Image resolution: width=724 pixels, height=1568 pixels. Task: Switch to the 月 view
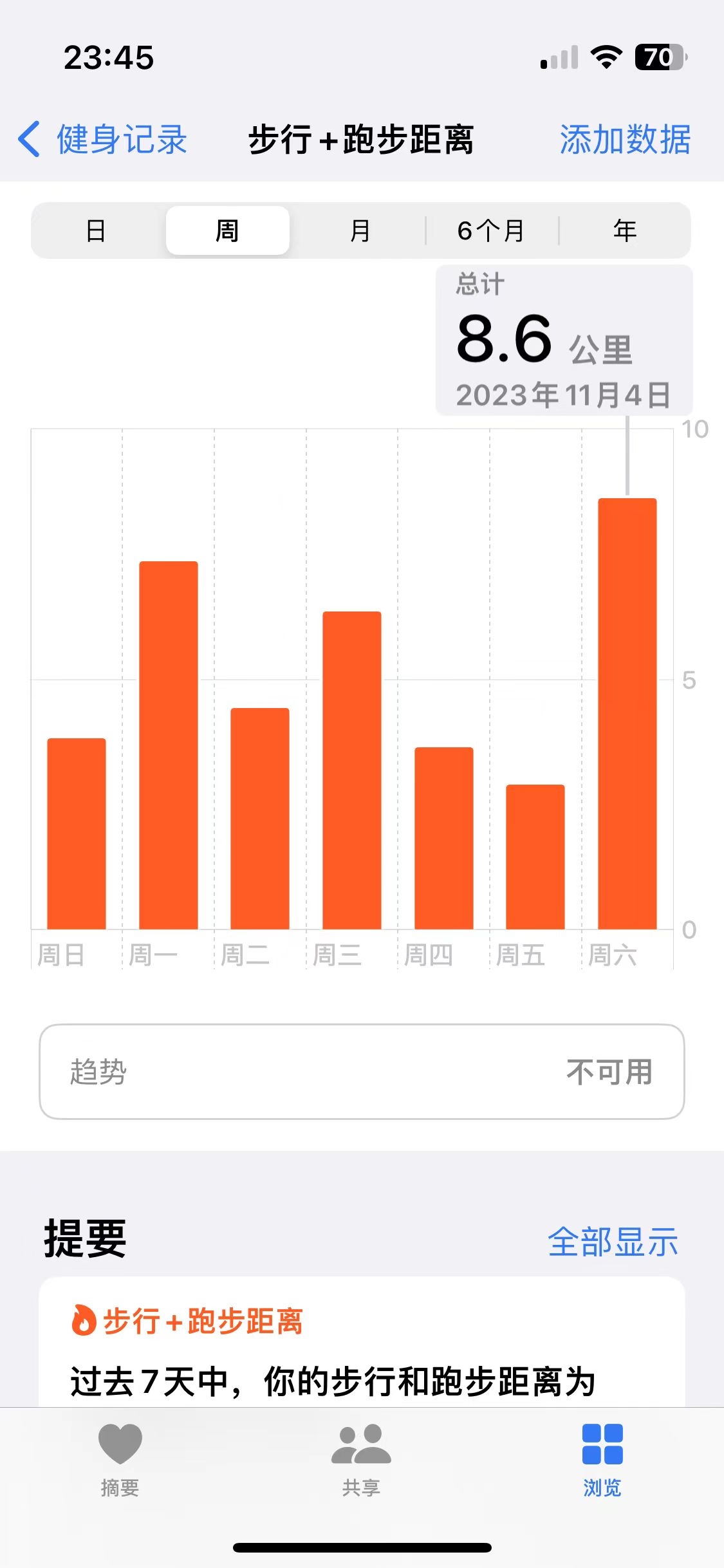360,230
